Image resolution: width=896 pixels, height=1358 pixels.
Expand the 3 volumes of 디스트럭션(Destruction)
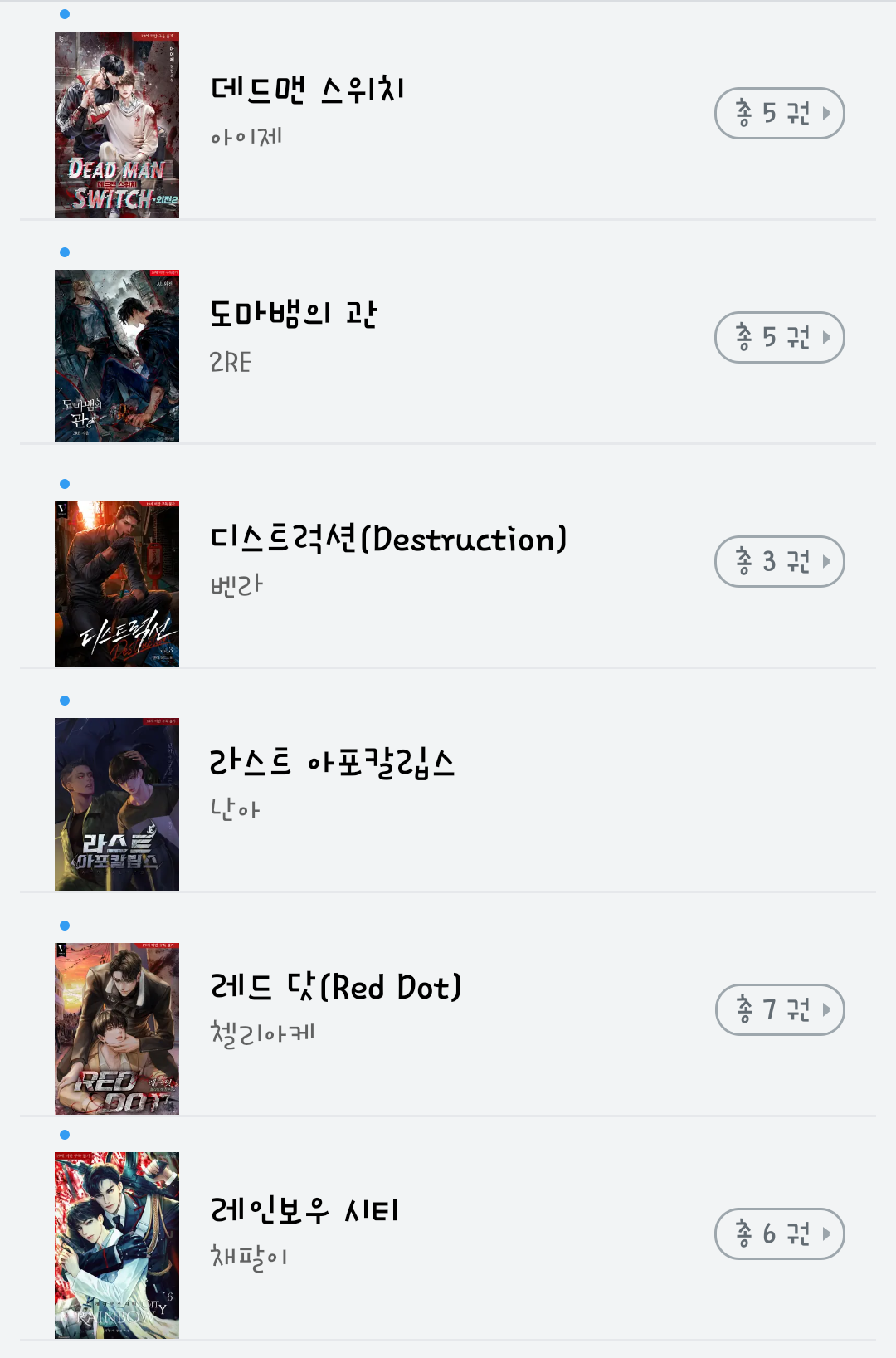pos(779,561)
